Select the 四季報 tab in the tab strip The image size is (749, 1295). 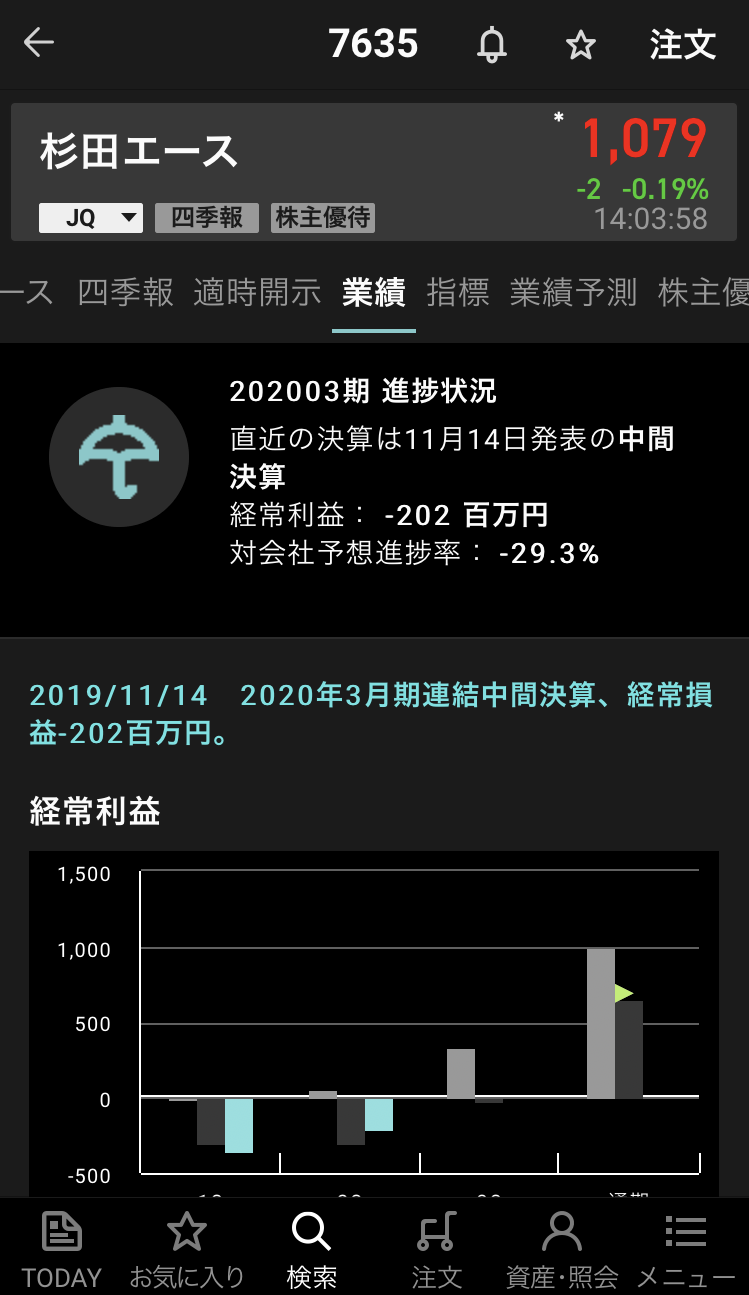coord(125,292)
